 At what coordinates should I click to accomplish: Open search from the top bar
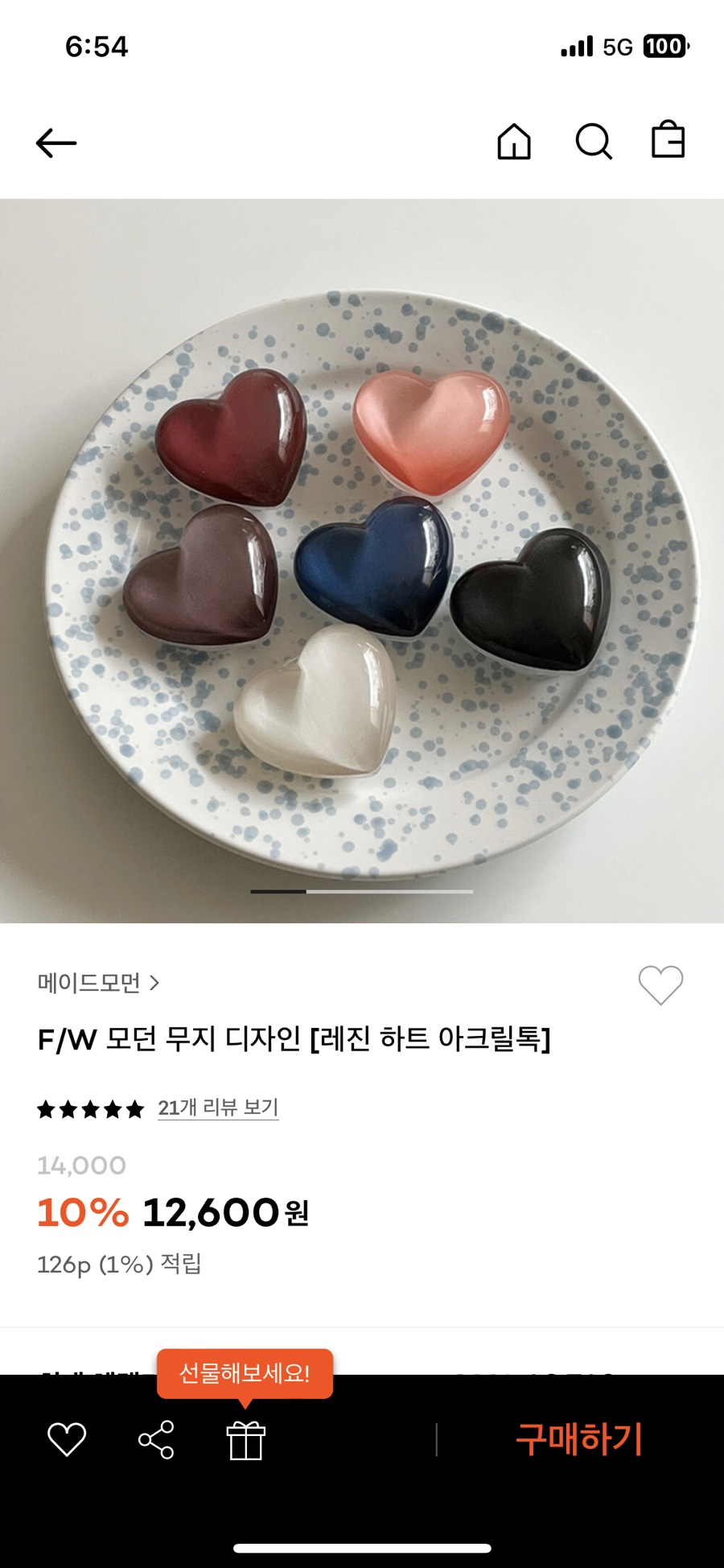coord(594,142)
